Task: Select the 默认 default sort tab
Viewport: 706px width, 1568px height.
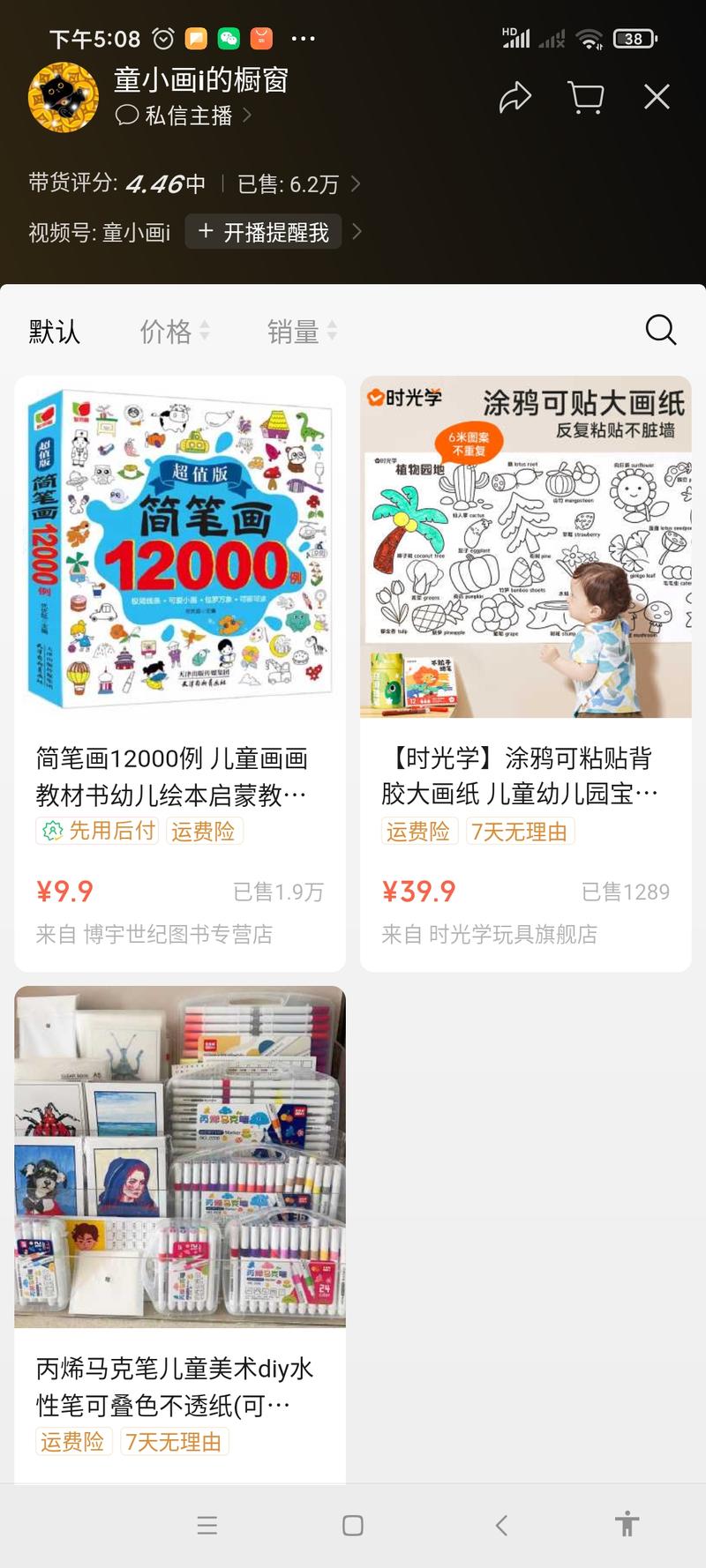Action: 55,332
